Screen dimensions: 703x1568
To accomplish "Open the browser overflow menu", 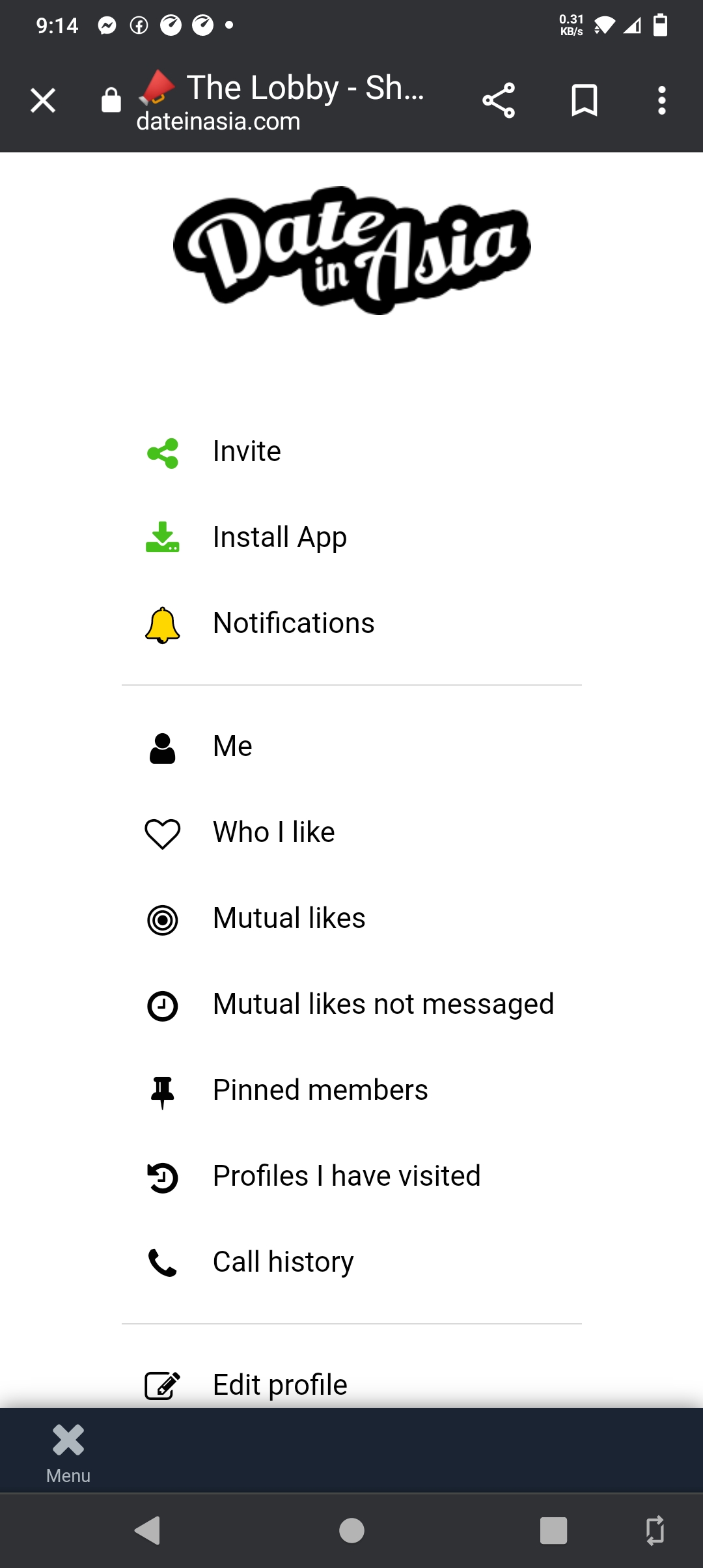I will [662, 101].
